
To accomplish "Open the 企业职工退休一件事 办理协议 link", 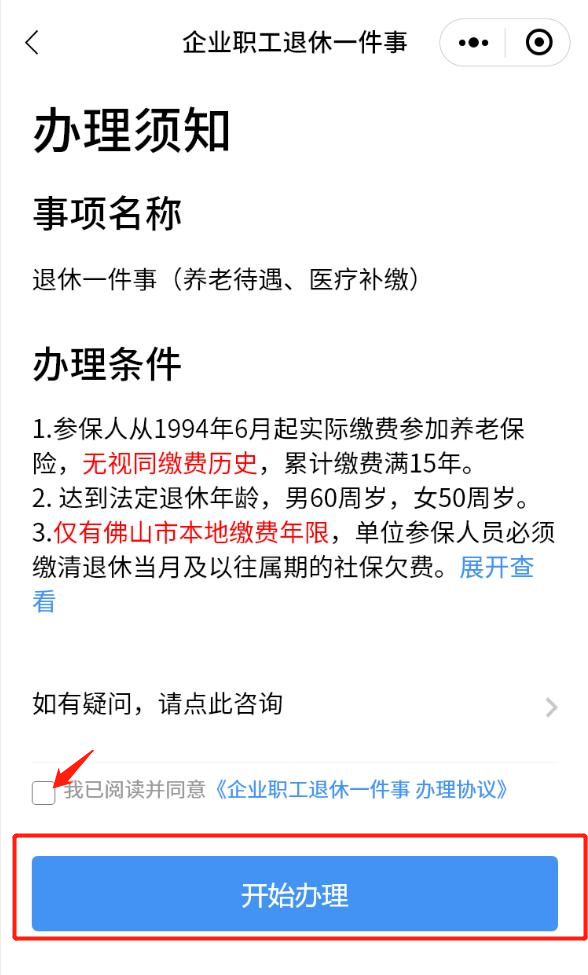I will (361, 790).
